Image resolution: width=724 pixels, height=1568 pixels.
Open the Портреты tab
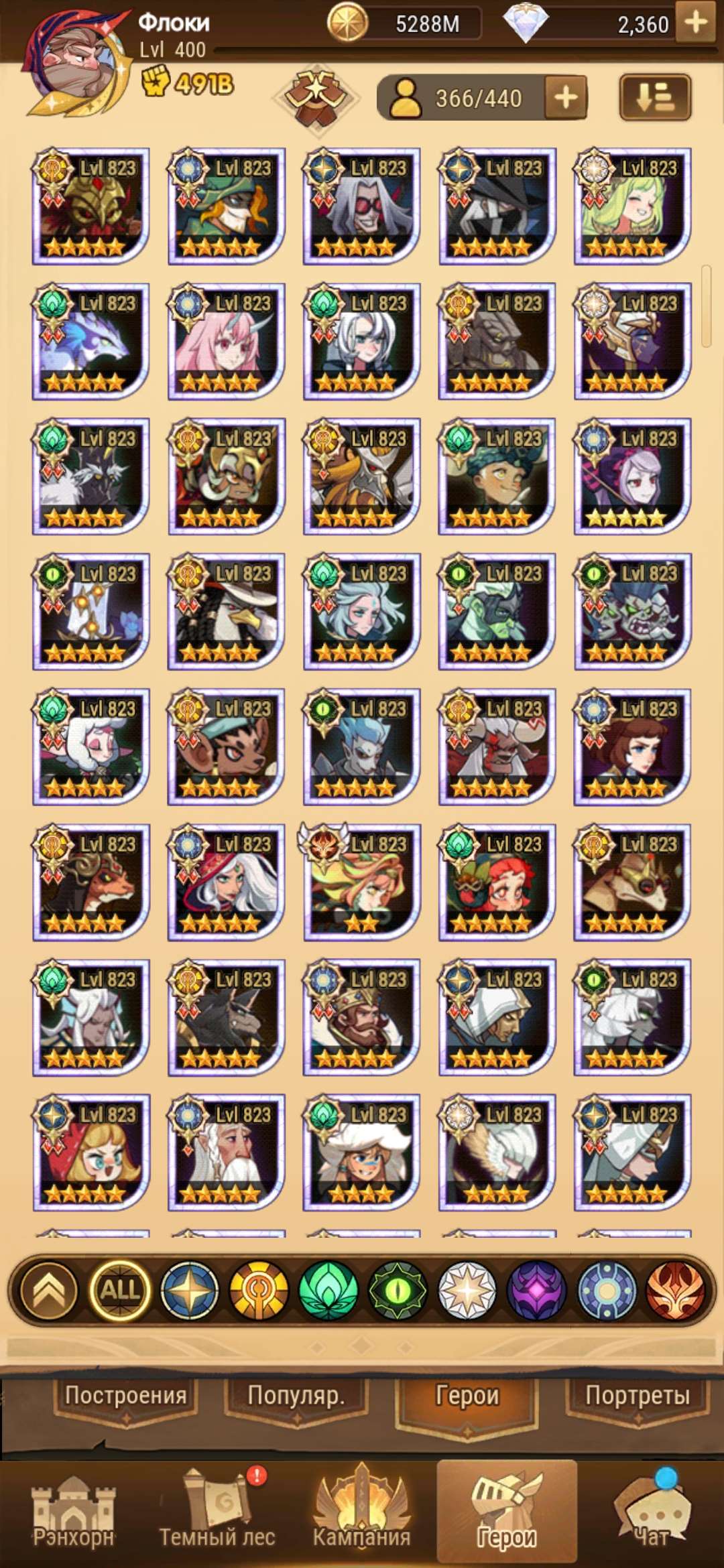click(637, 1394)
